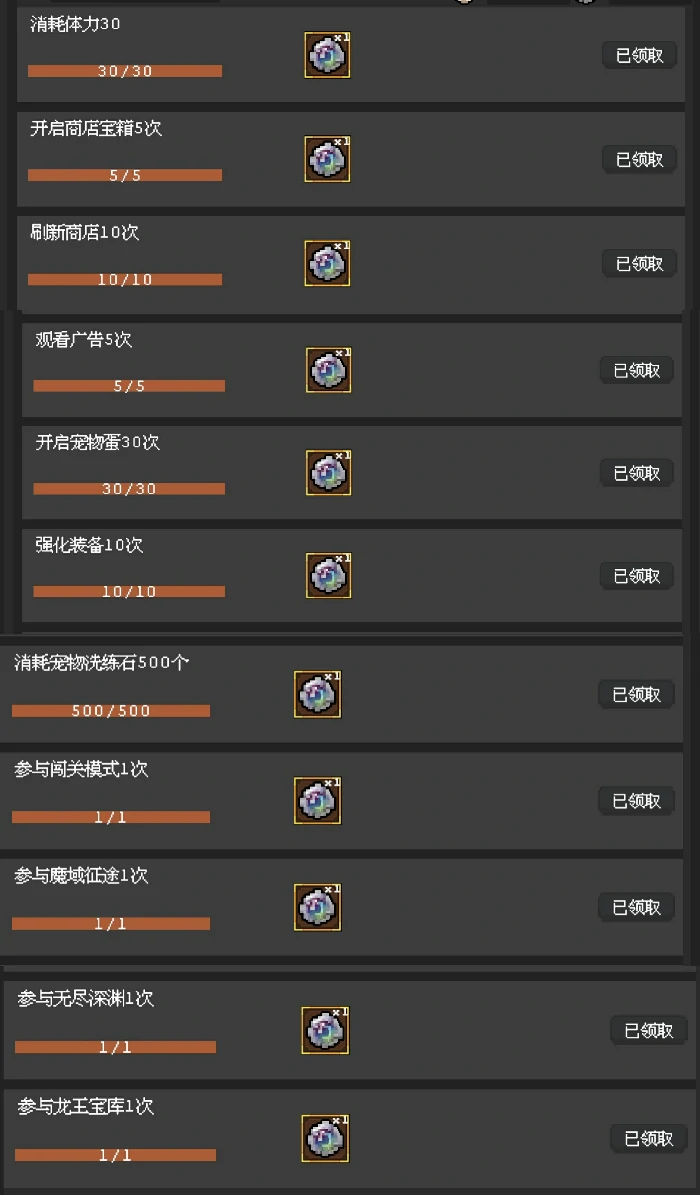Tap 已领取 beside 观看广告5次

tap(637, 370)
